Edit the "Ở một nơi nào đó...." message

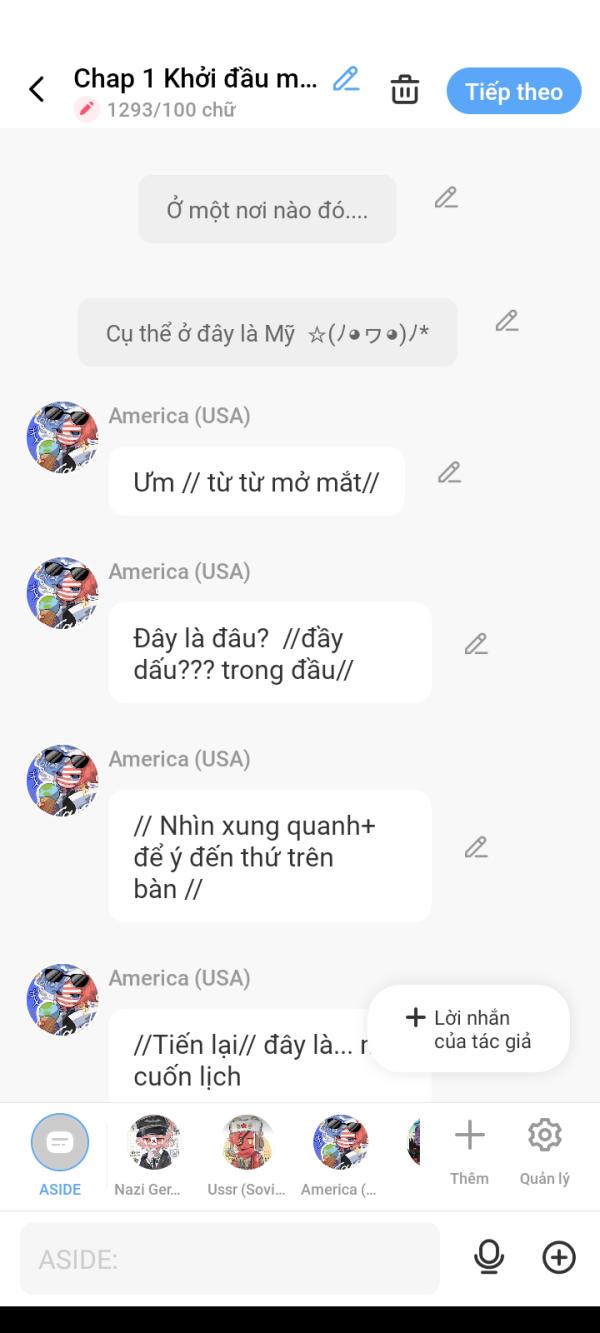(446, 198)
